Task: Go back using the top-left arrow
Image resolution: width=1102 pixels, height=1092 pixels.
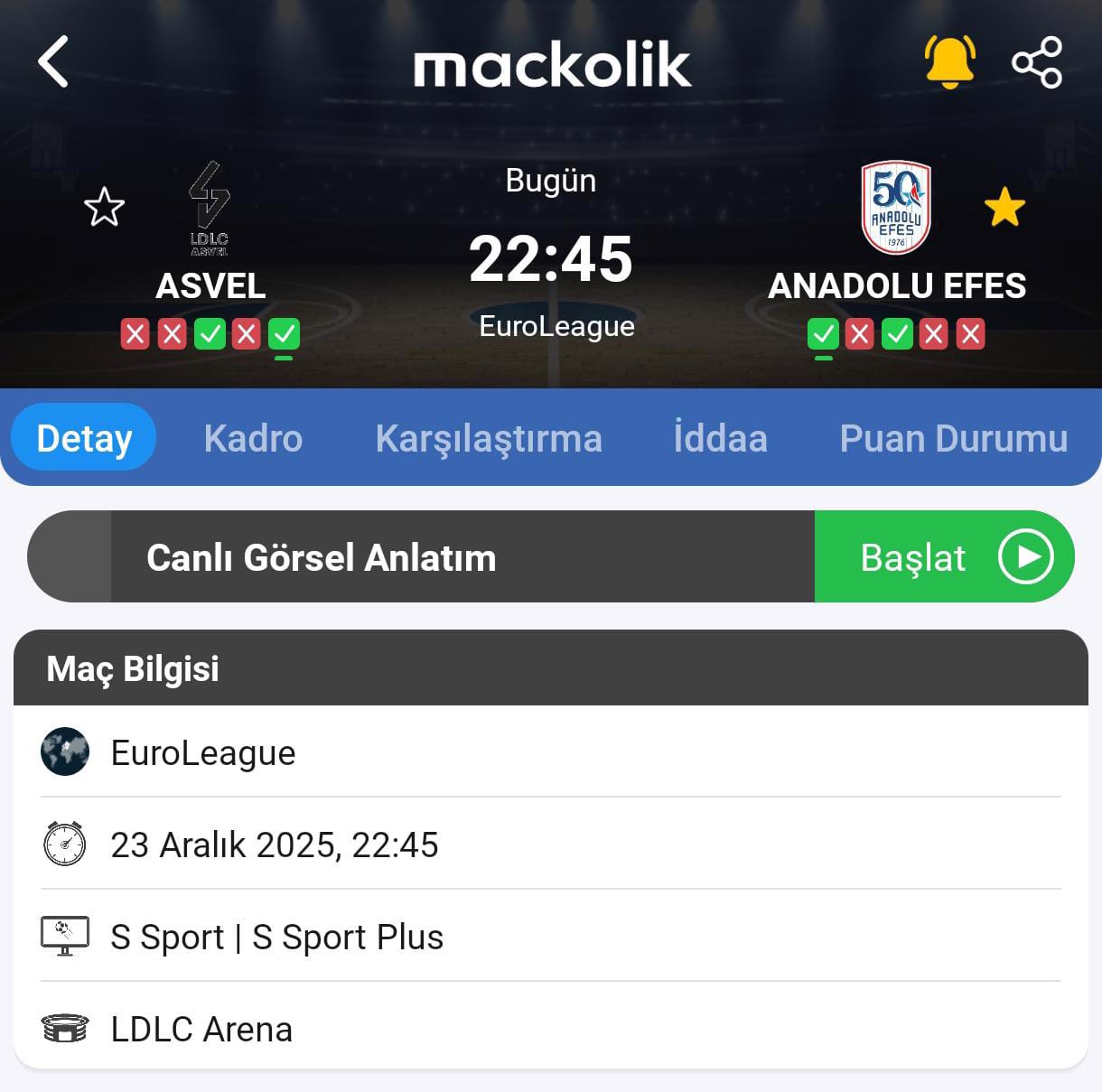Action: [x=53, y=62]
